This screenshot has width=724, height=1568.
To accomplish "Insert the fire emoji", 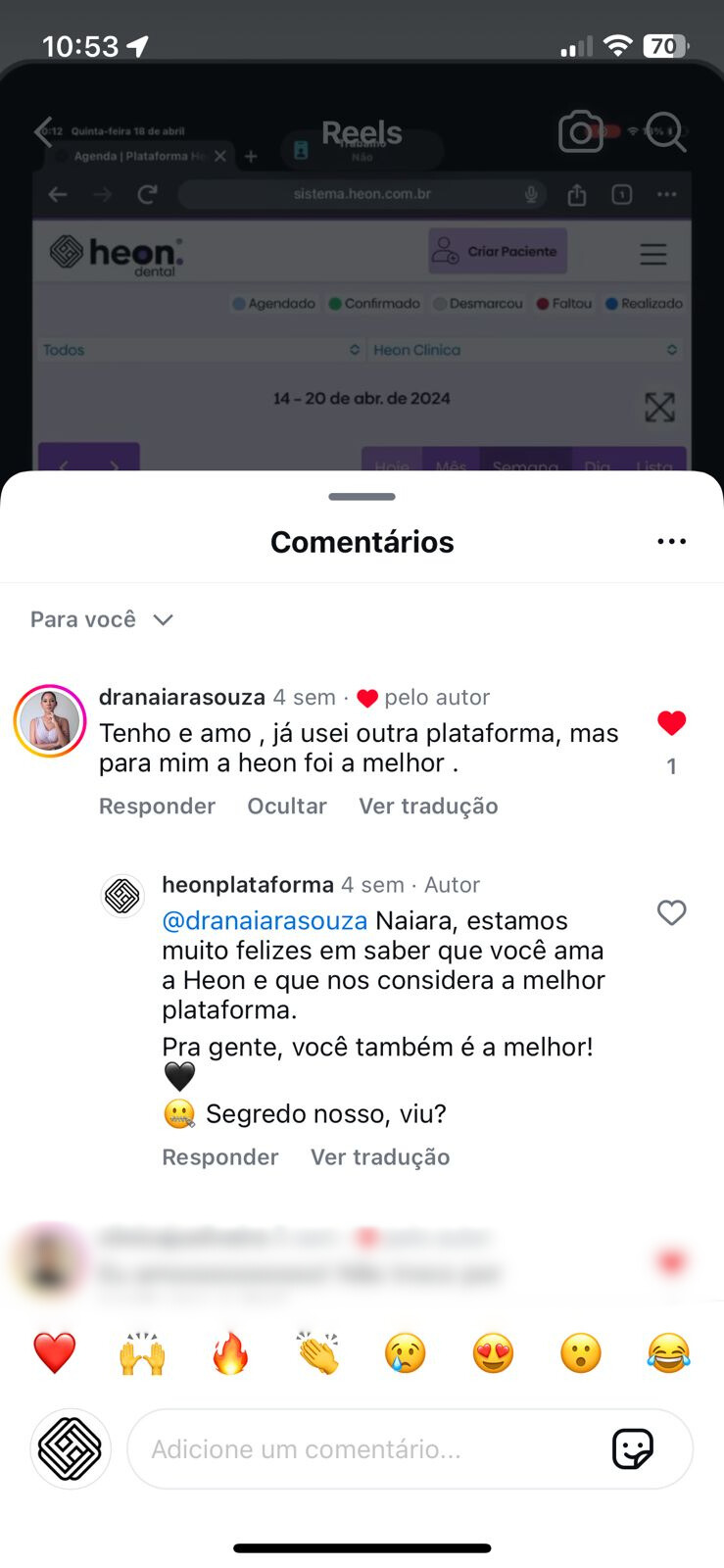I will (x=230, y=1353).
